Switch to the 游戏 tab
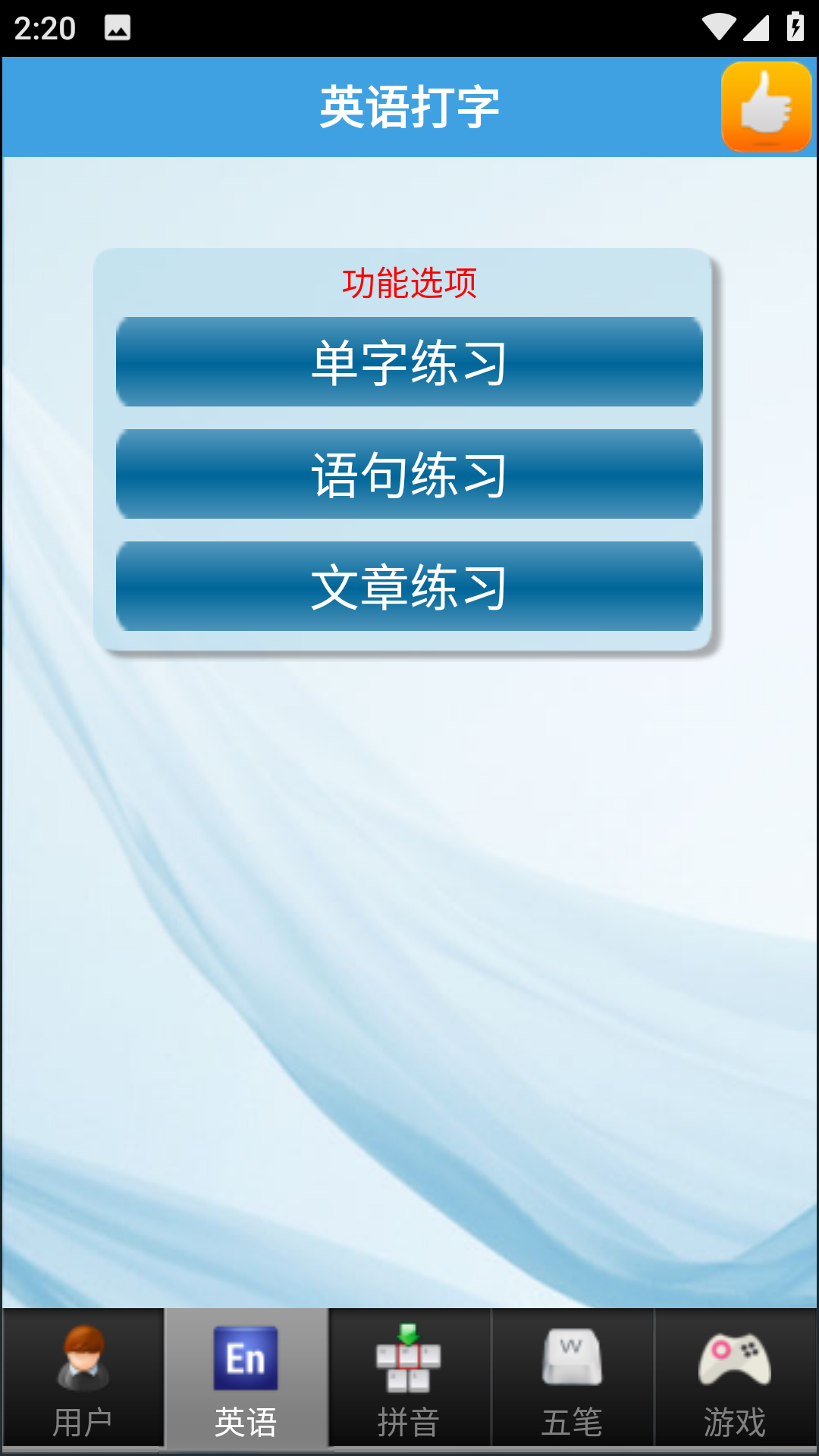This screenshot has height=1456, width=819. (735, 1380)
